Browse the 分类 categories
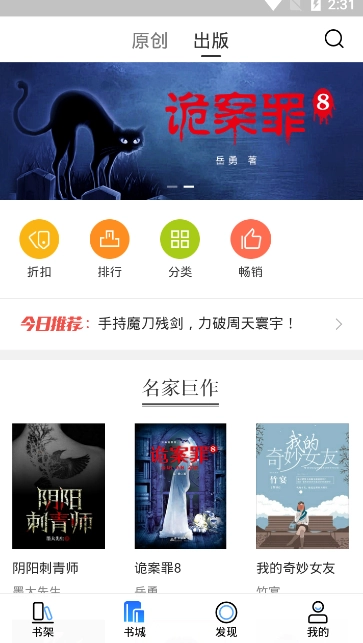 pyautogui.click(x=180, y=249)
